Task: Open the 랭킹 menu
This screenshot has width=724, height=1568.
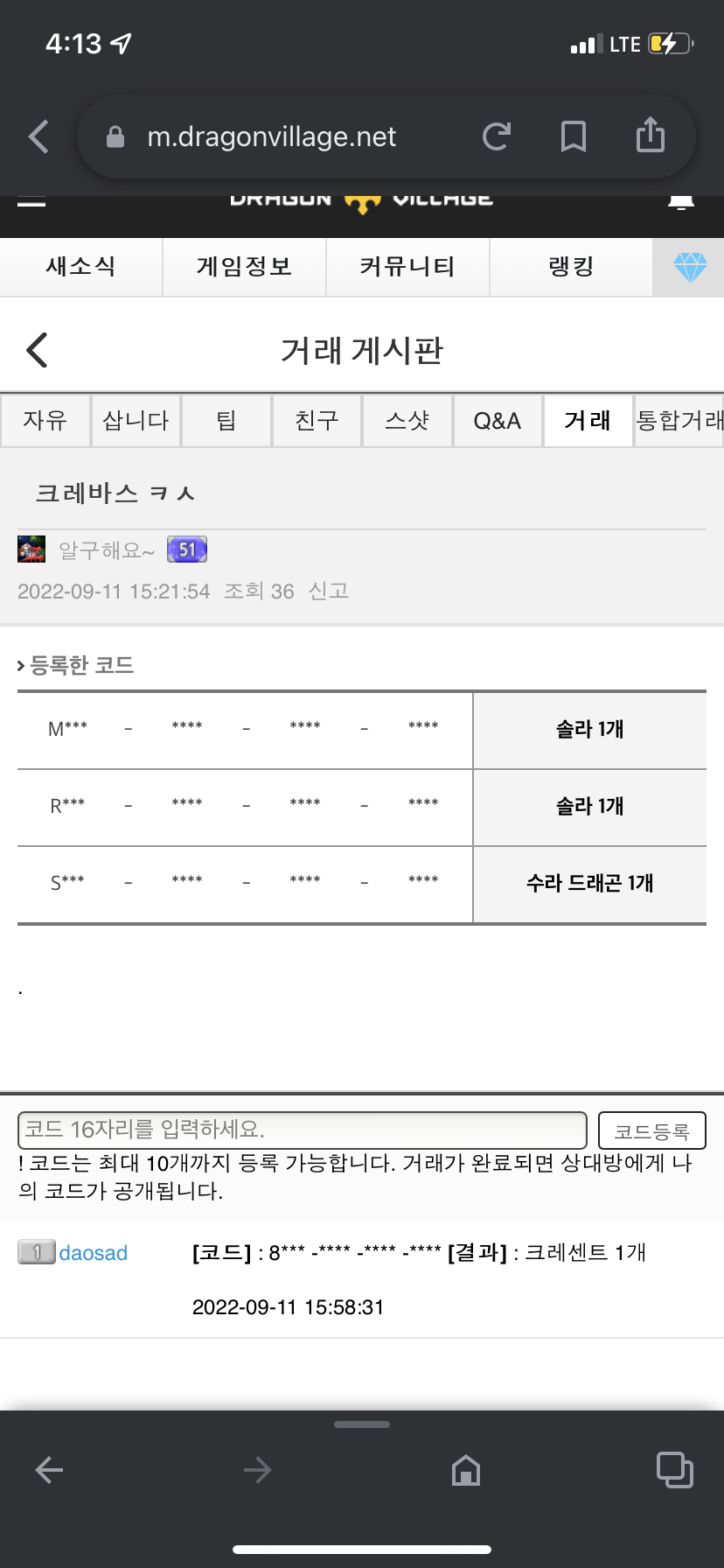Action: click(571, 267)
